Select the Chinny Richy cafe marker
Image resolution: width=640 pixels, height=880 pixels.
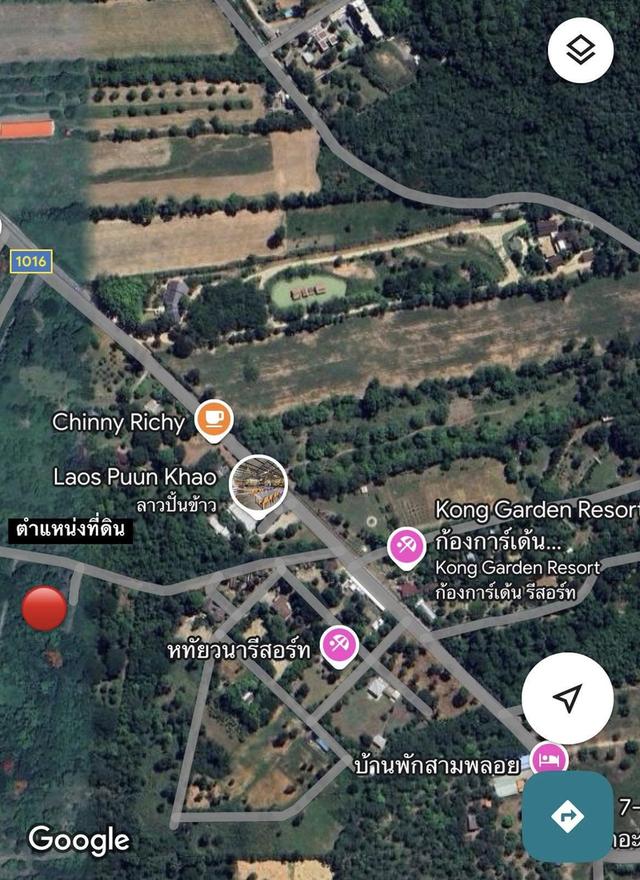point(214,420)
